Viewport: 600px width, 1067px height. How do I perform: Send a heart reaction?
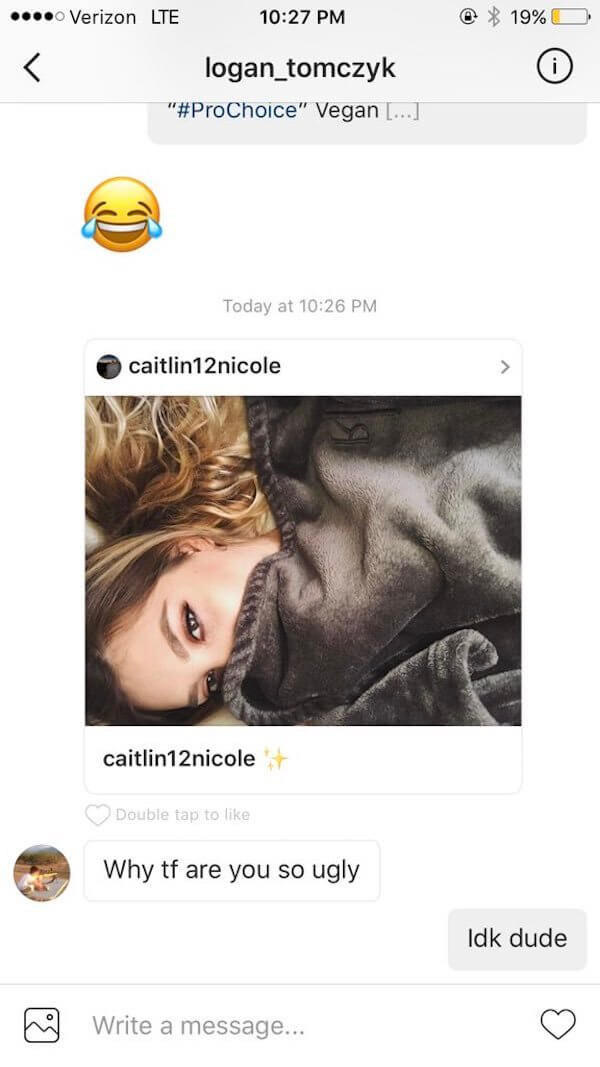pyautogui.click(x=557, y=1024)
